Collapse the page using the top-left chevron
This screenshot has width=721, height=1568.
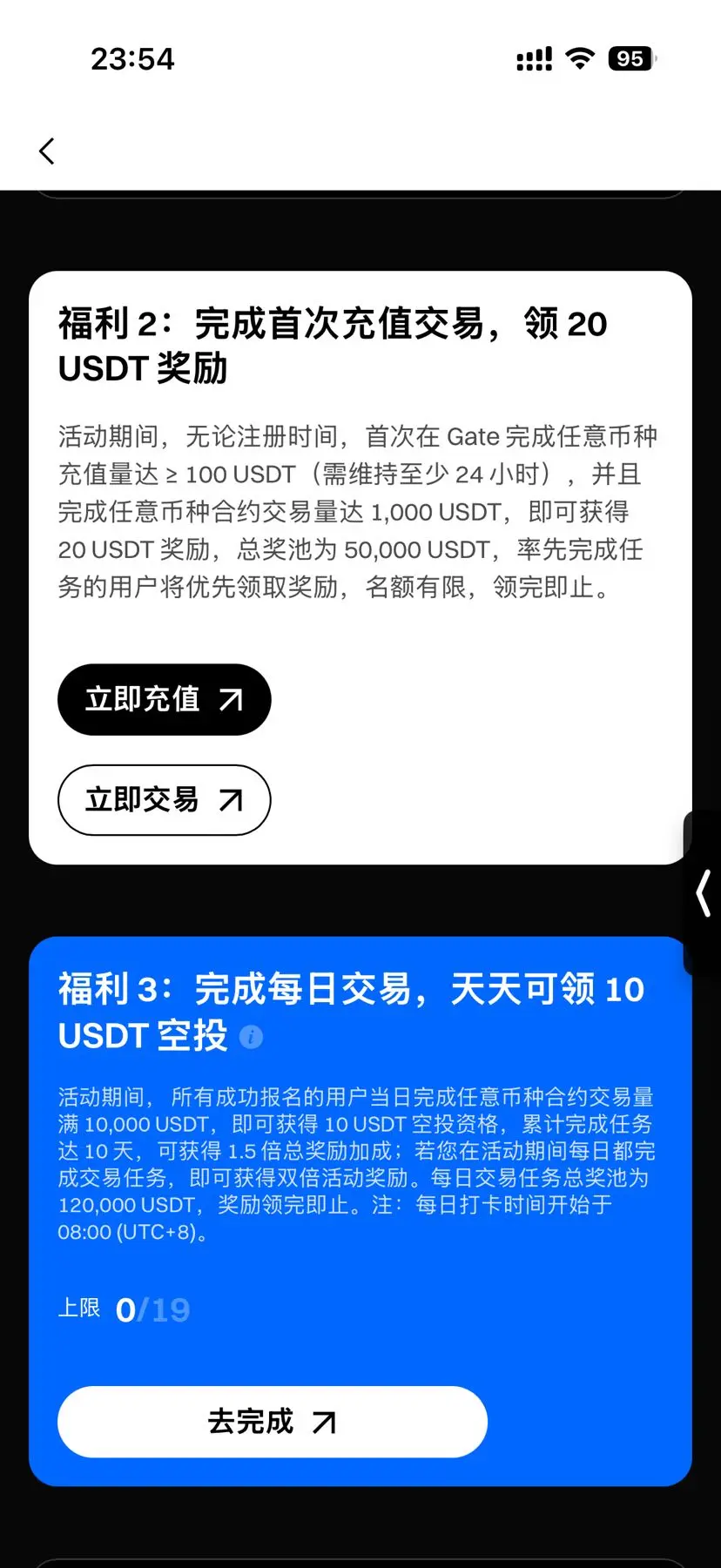[x=46, y=150]
